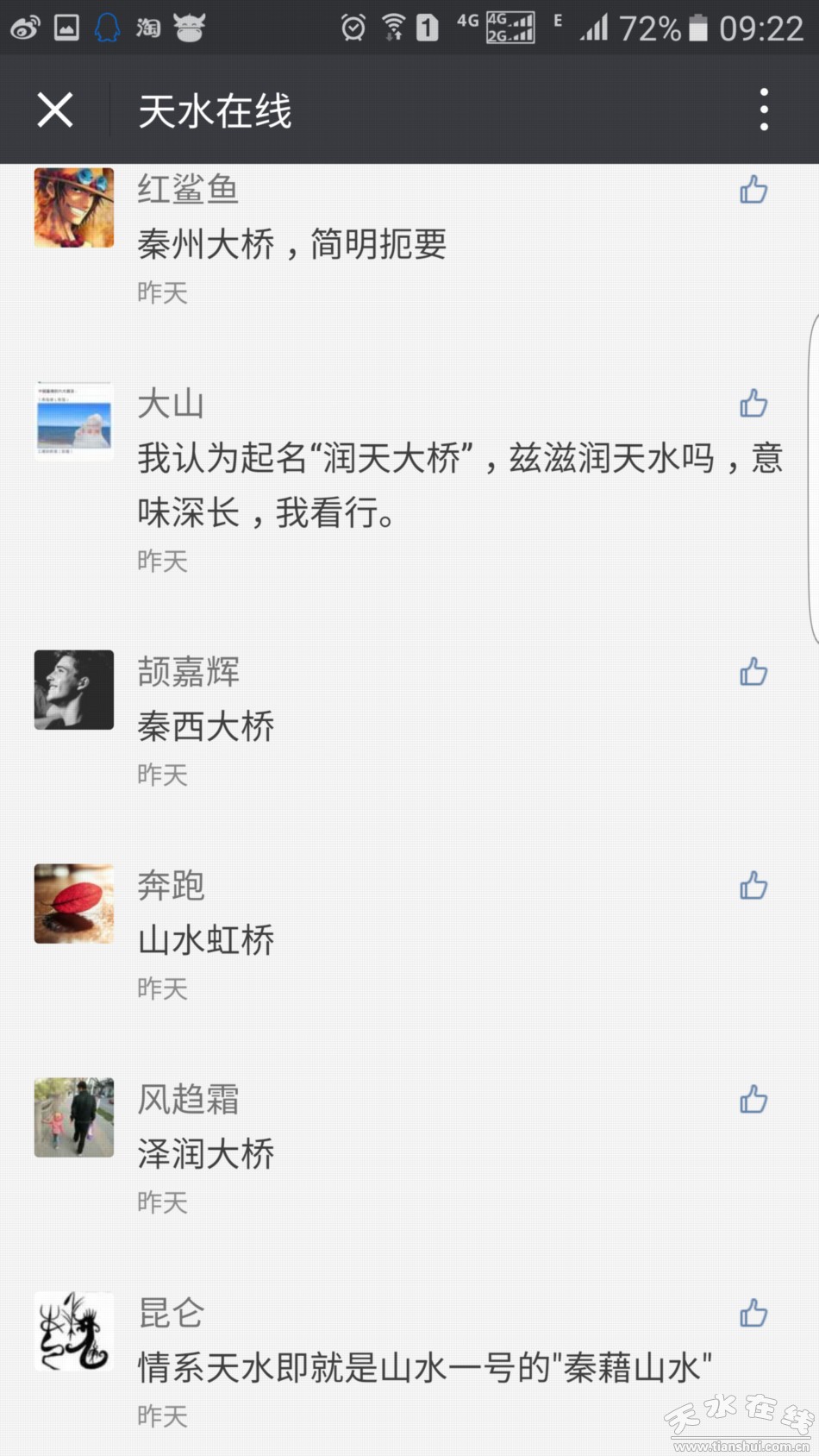This screenshot has height=1456, width=819.
Task: Like 颉嘉辉's 秦西大桥 comment
Action: (x=753, y=672)
